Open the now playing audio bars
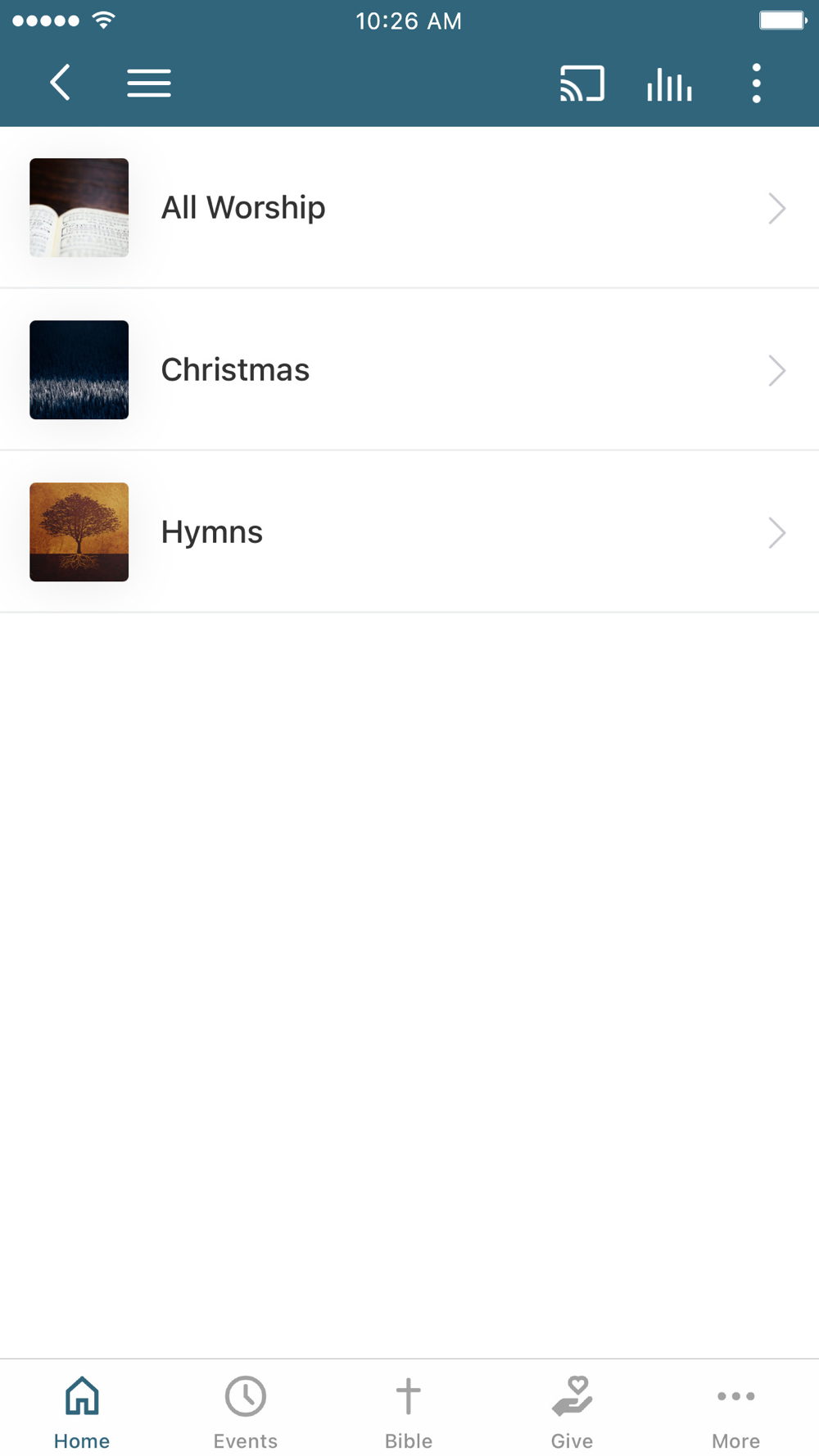This screenshot has width=819, height=1456. [669, 83]
